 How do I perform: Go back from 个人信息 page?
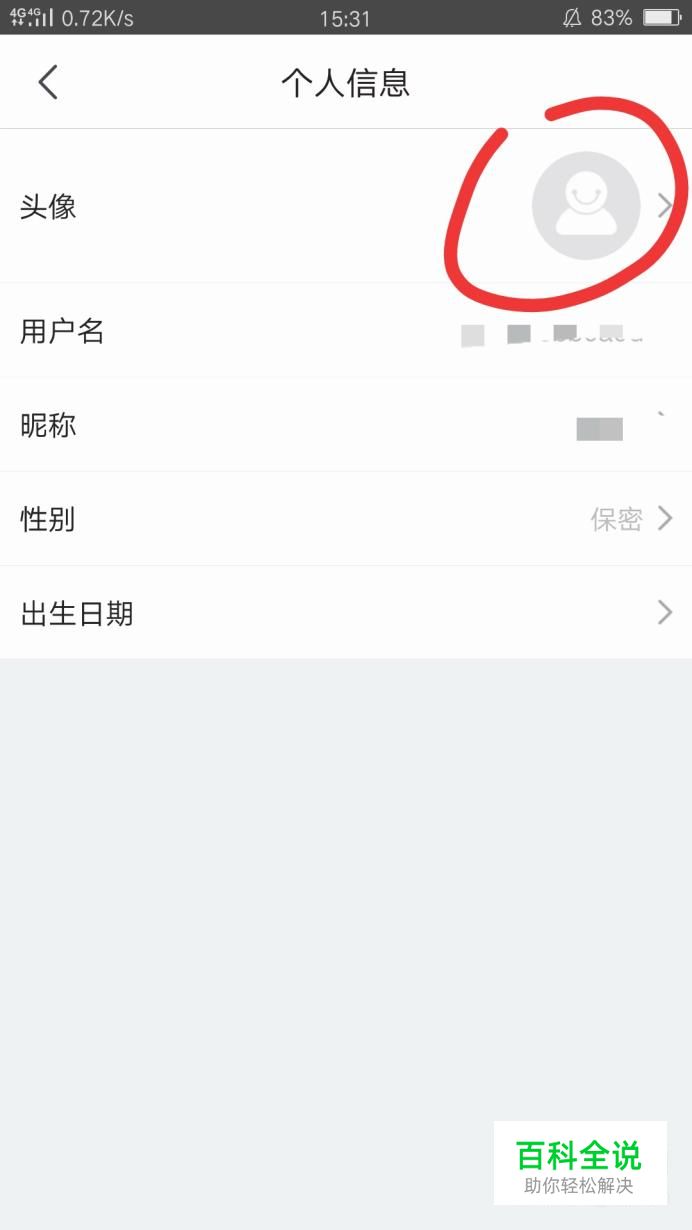[48, 82]
